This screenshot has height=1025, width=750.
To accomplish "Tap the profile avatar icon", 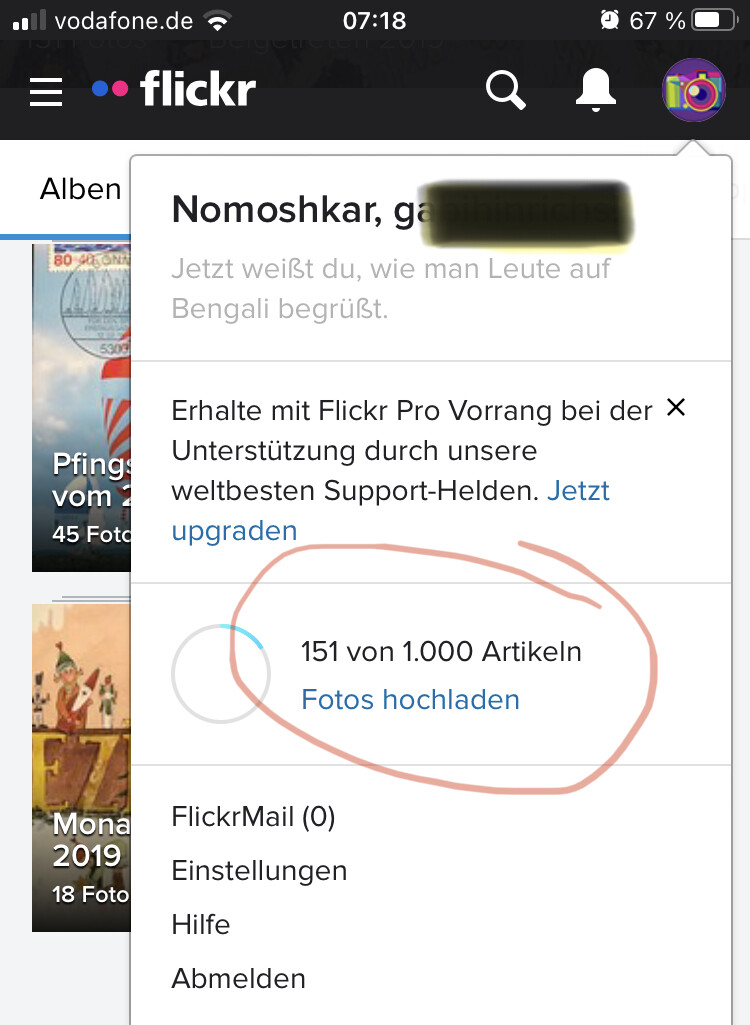I will pos(694,91).
